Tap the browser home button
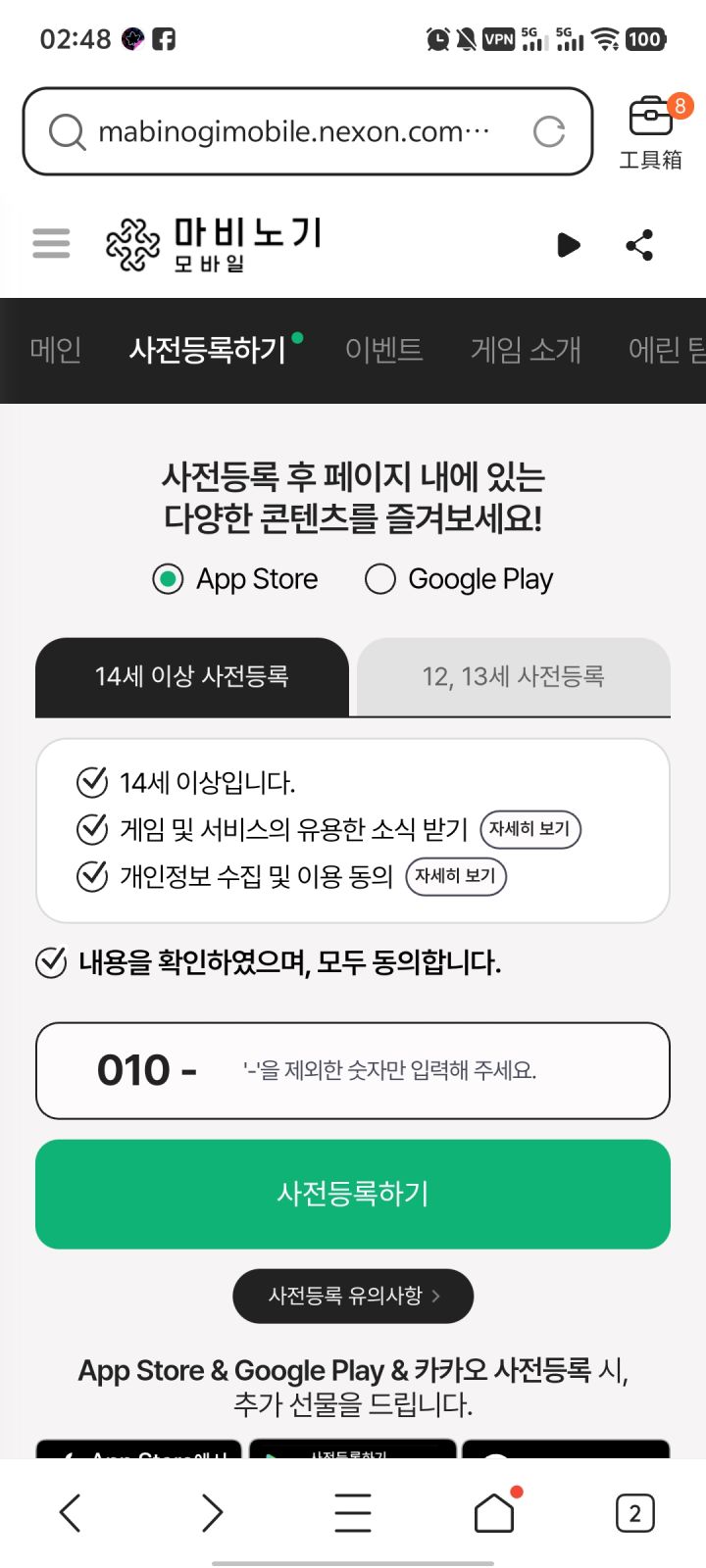The image size is (706, 1568). coord(493,1512)
